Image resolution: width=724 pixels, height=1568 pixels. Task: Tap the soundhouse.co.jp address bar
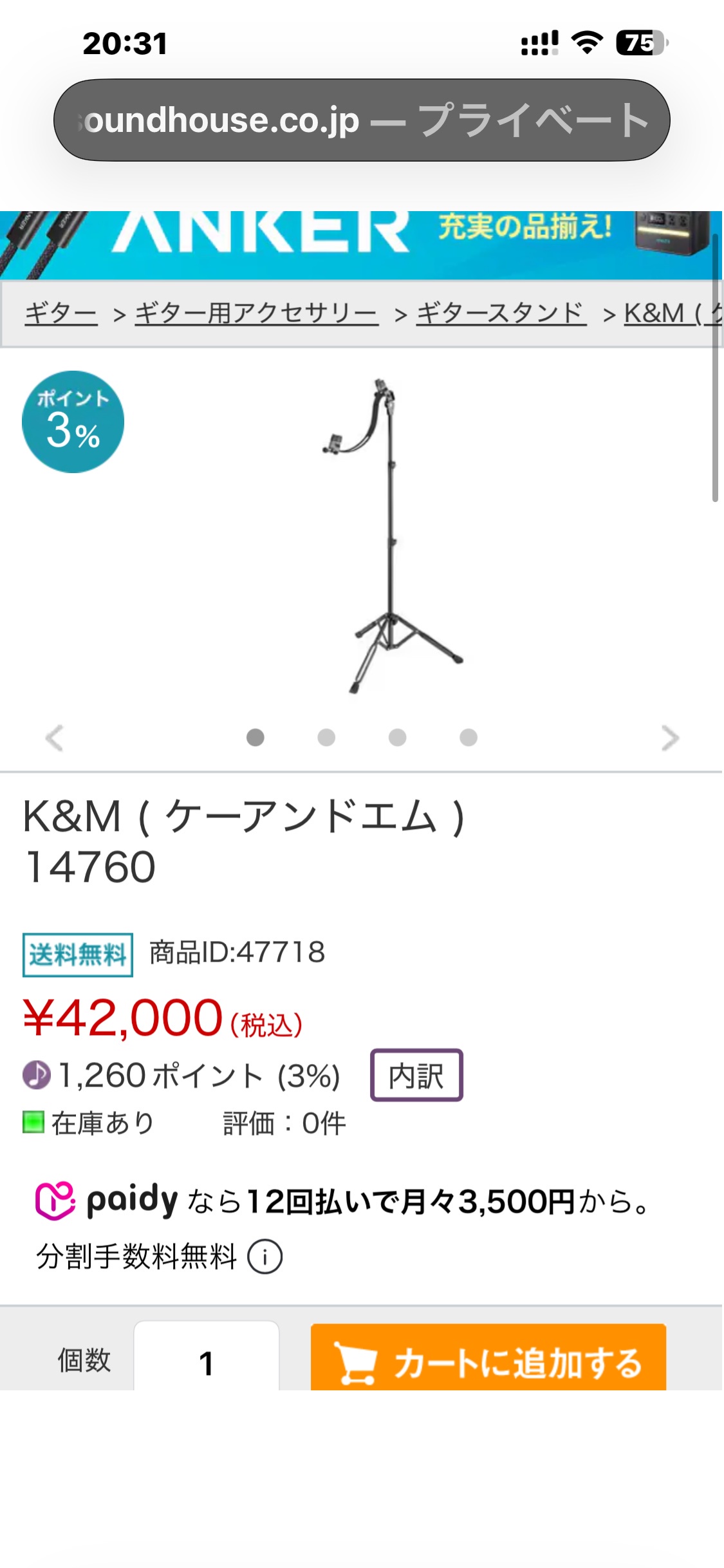click(x=362, y=120)
